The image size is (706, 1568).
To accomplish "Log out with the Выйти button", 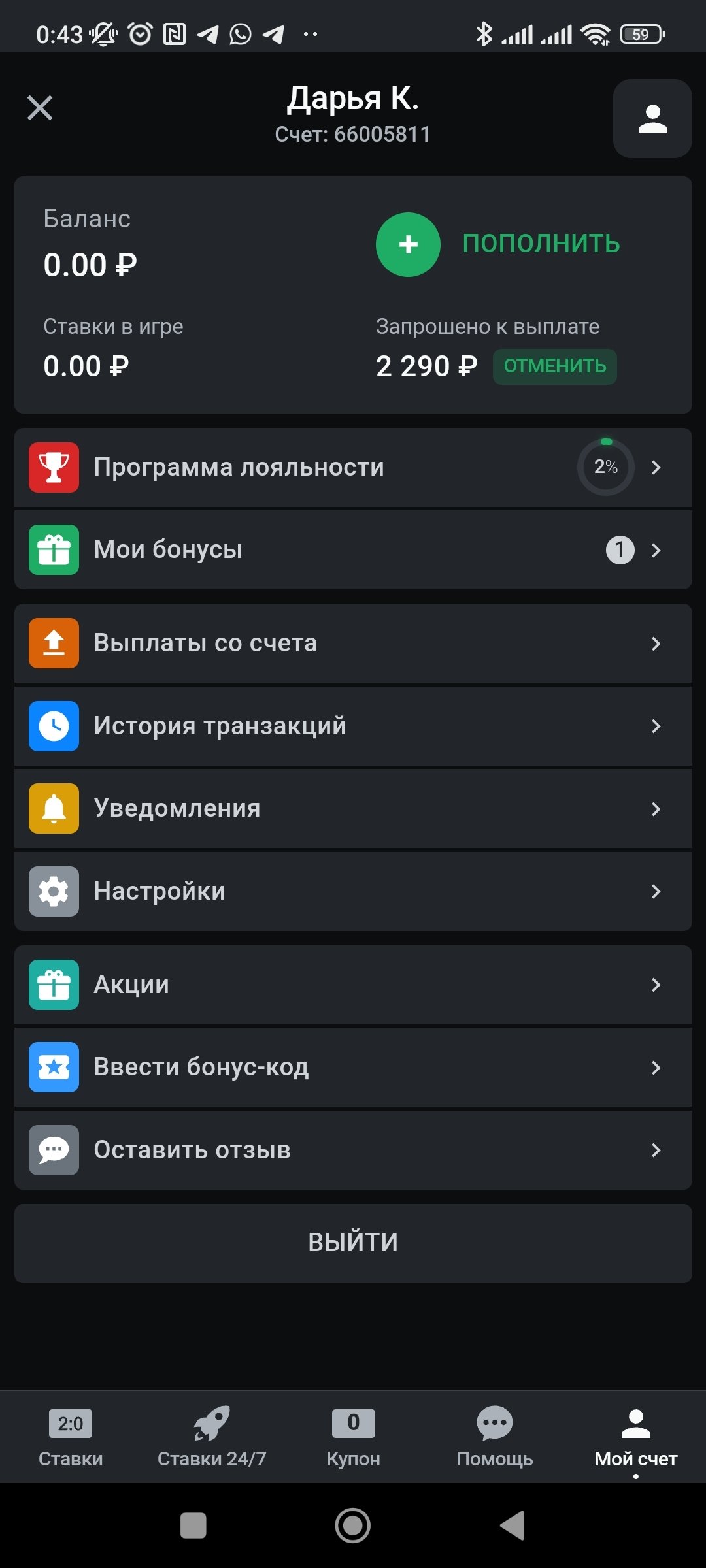I will pos(353,1243).
